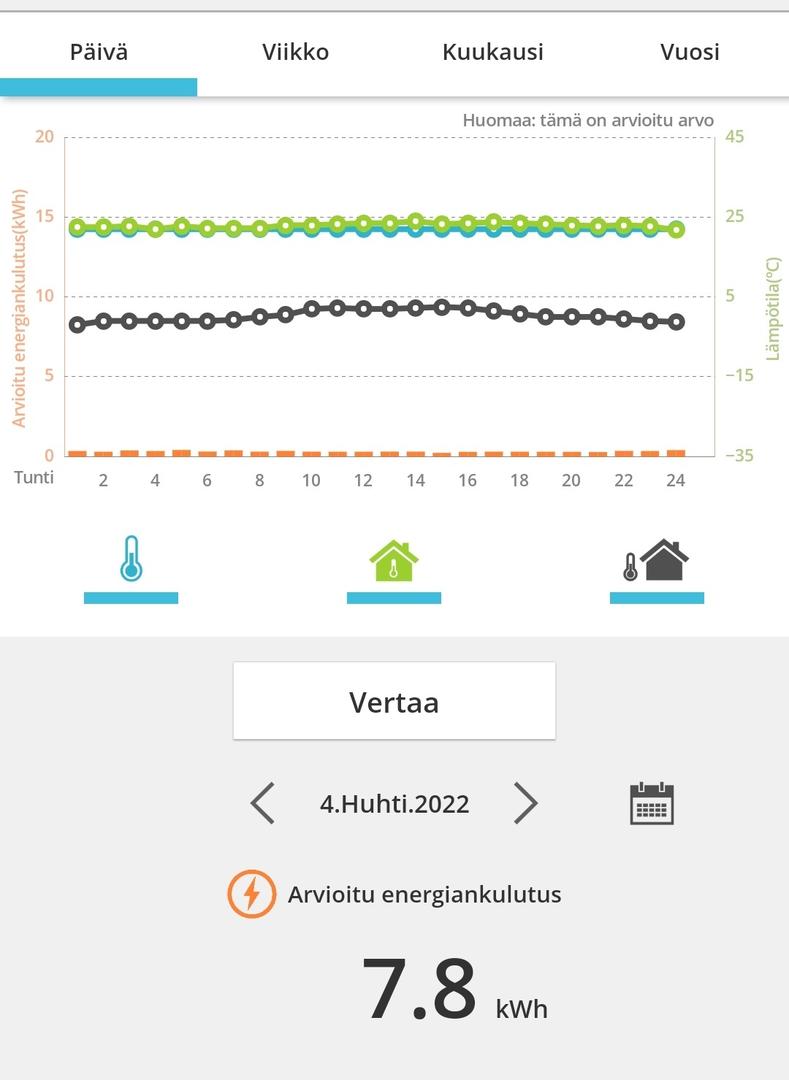
Task: Toggle the blue thermometer temperature series
Action: (x=131, y=561)
